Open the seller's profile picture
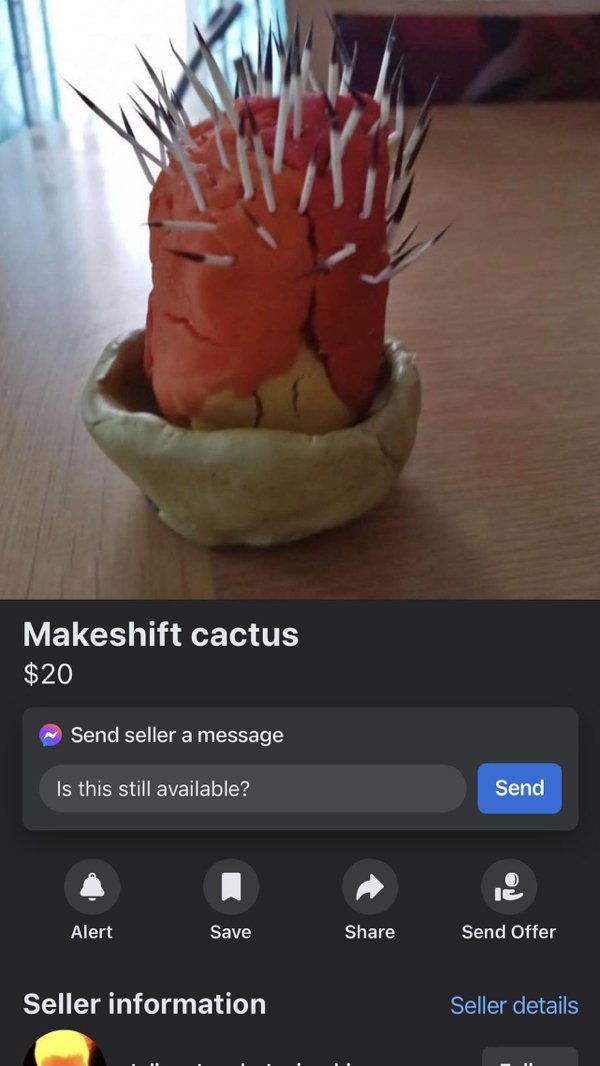This screenshot has height=1066, width=600. pos(64,1050)
